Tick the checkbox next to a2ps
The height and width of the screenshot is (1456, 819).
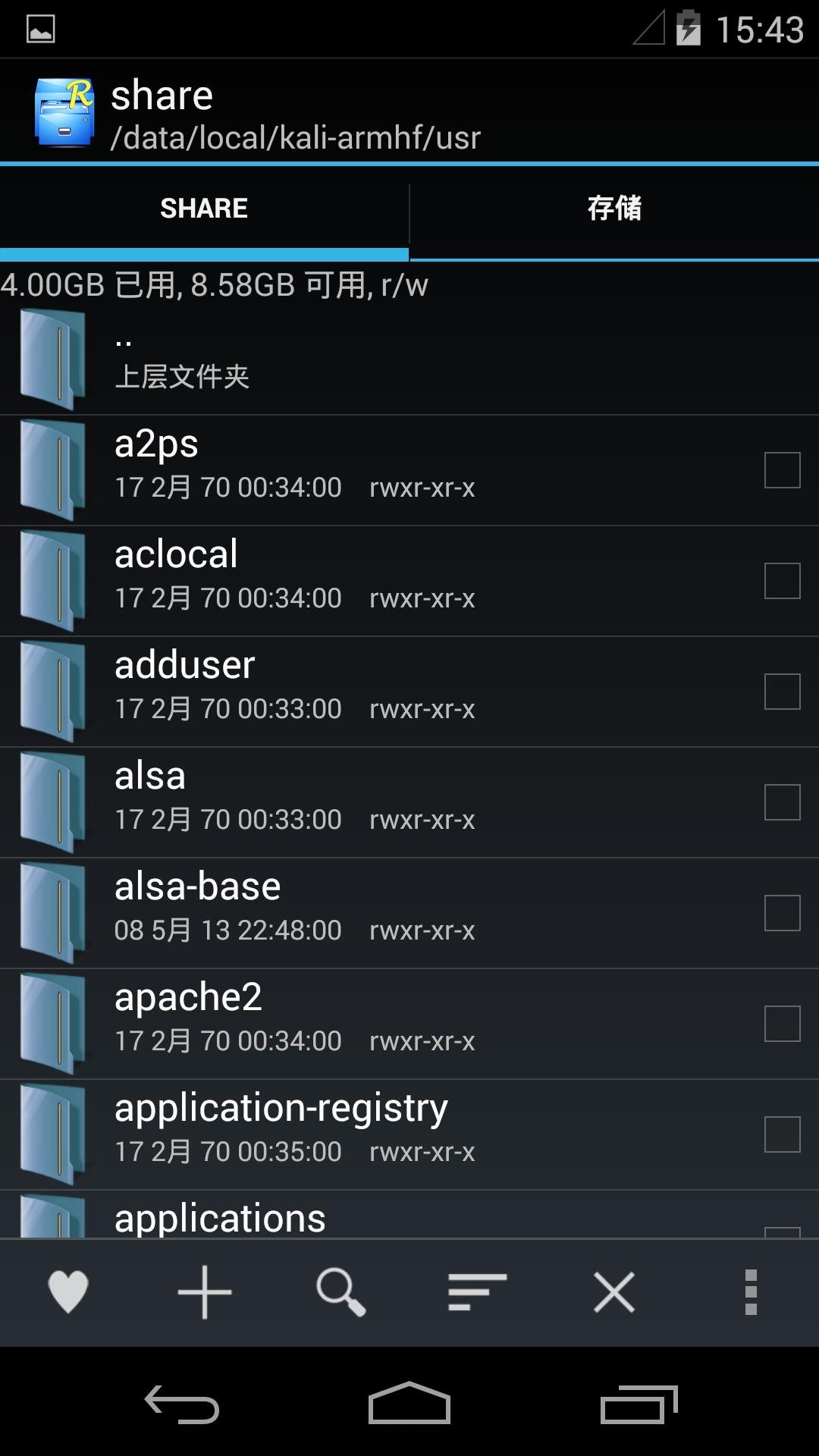782,470
